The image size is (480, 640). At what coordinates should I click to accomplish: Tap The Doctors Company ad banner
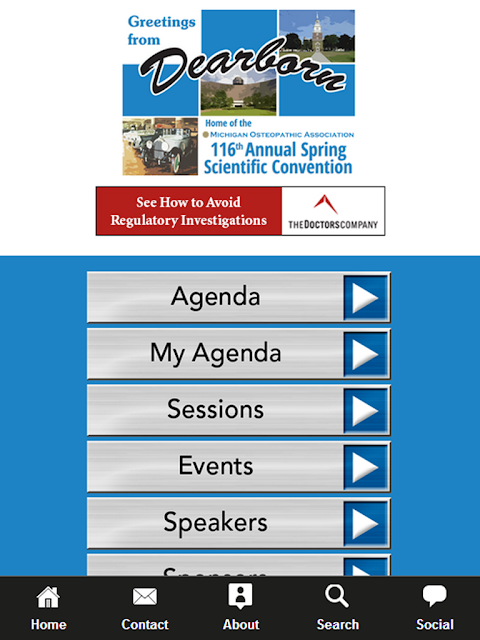240,211
